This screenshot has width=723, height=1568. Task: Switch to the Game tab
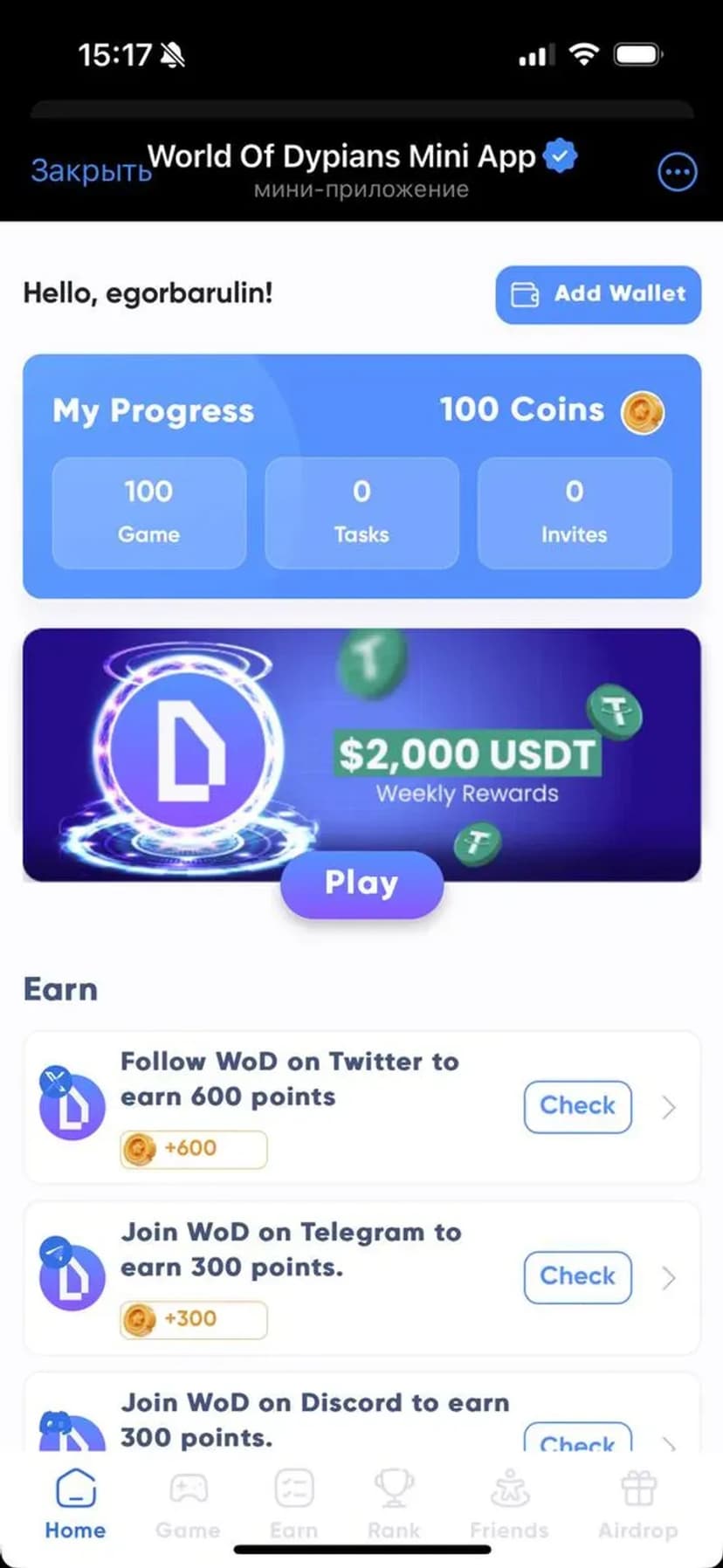click(x=188, y=1503)
